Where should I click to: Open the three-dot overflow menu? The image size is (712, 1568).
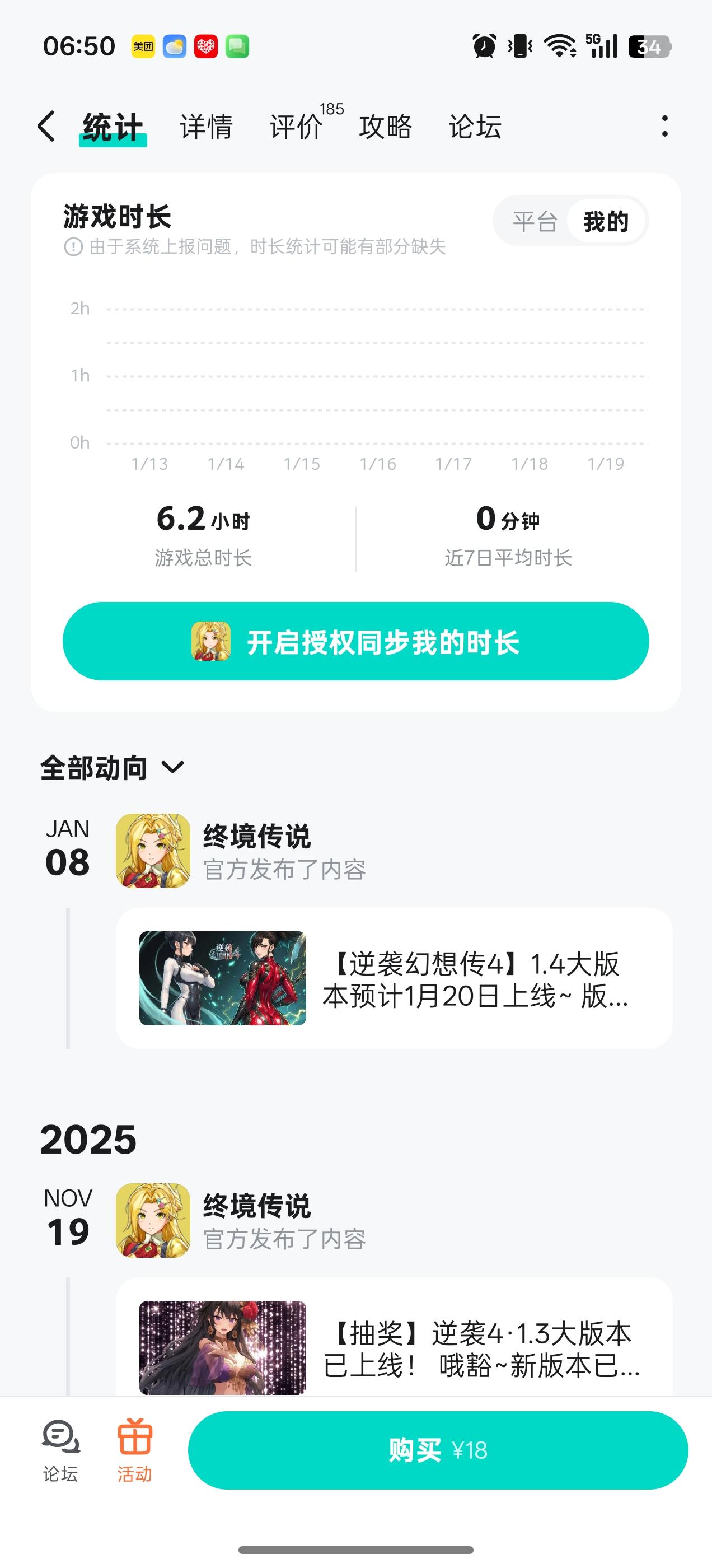664,127
